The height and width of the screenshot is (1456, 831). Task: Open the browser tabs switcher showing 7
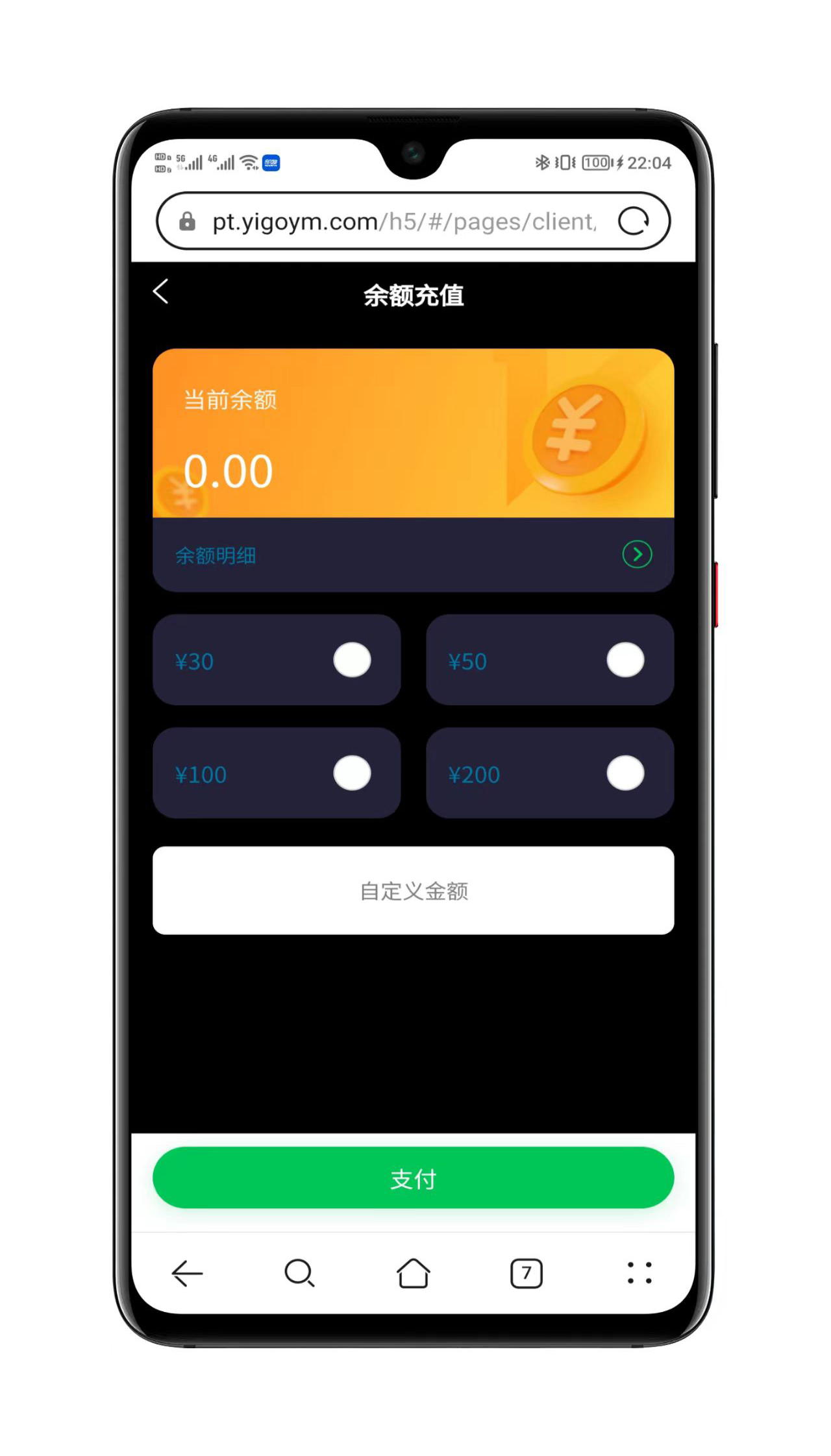(x=526, y=1273)
